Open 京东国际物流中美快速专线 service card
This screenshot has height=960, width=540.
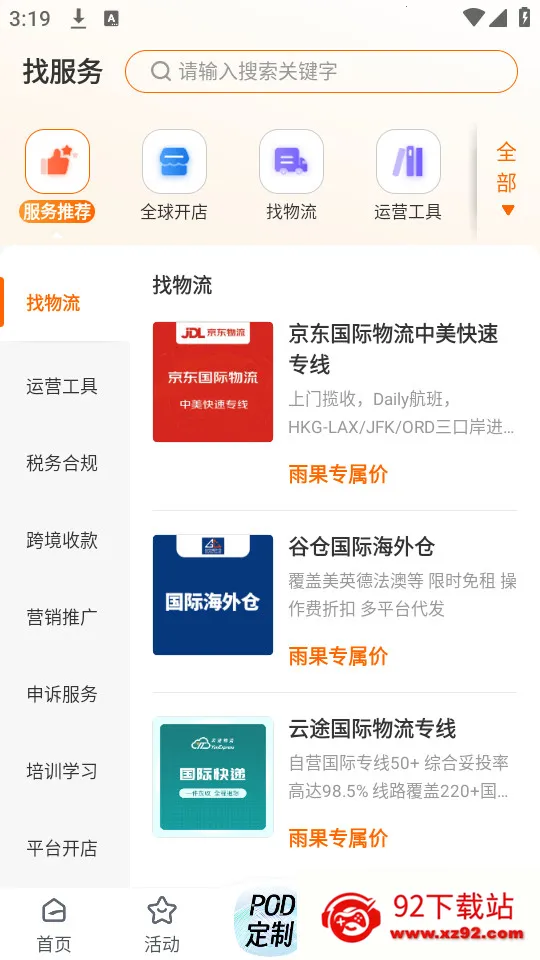335,404
